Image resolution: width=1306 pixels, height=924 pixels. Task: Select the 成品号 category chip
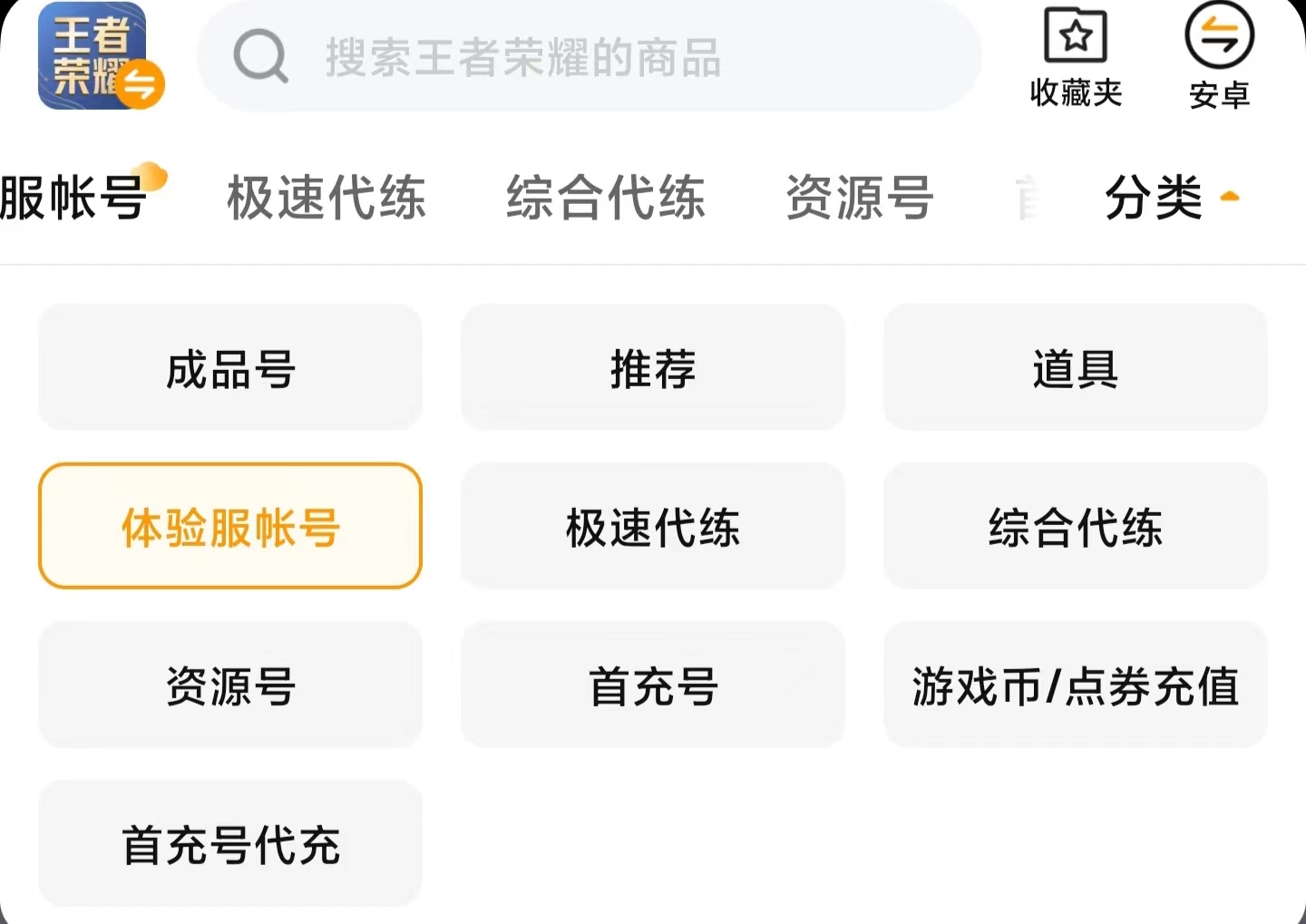230,368
